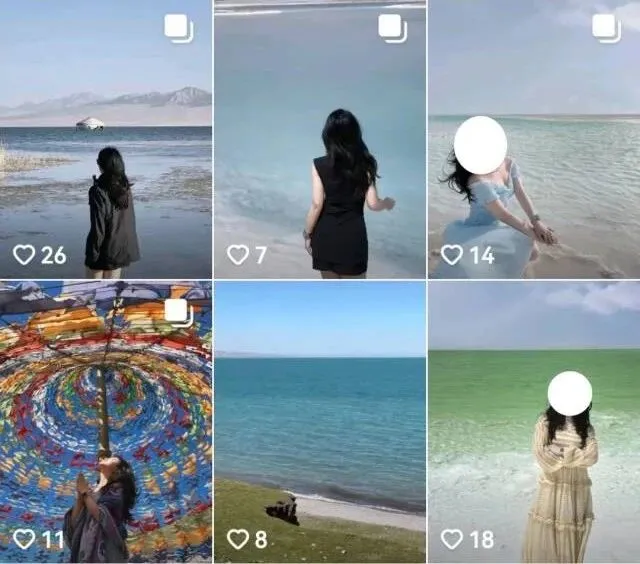Open the colorful prayer flags post with 11 likes
The image size is (640, 564).
105,420
